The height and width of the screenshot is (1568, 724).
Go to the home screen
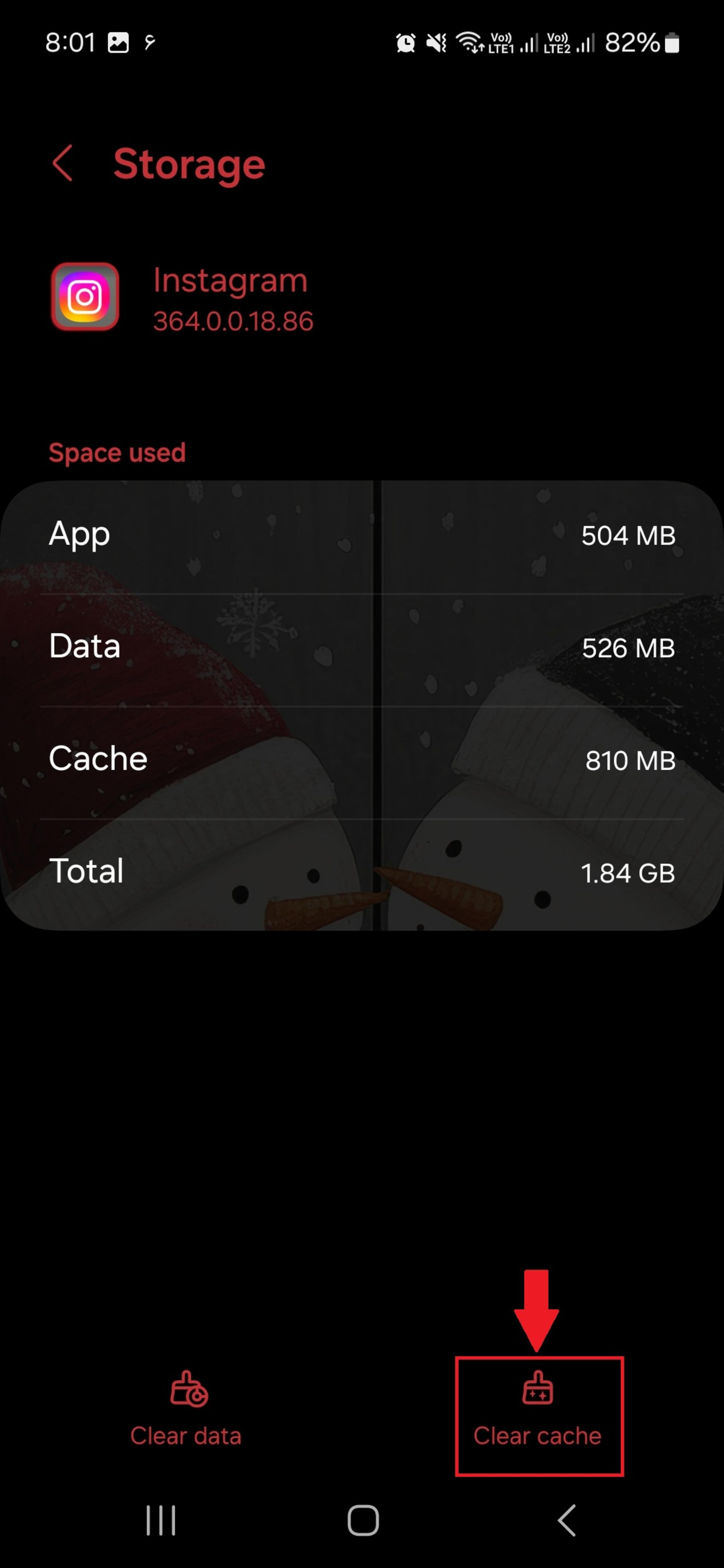pos(363,1521)
